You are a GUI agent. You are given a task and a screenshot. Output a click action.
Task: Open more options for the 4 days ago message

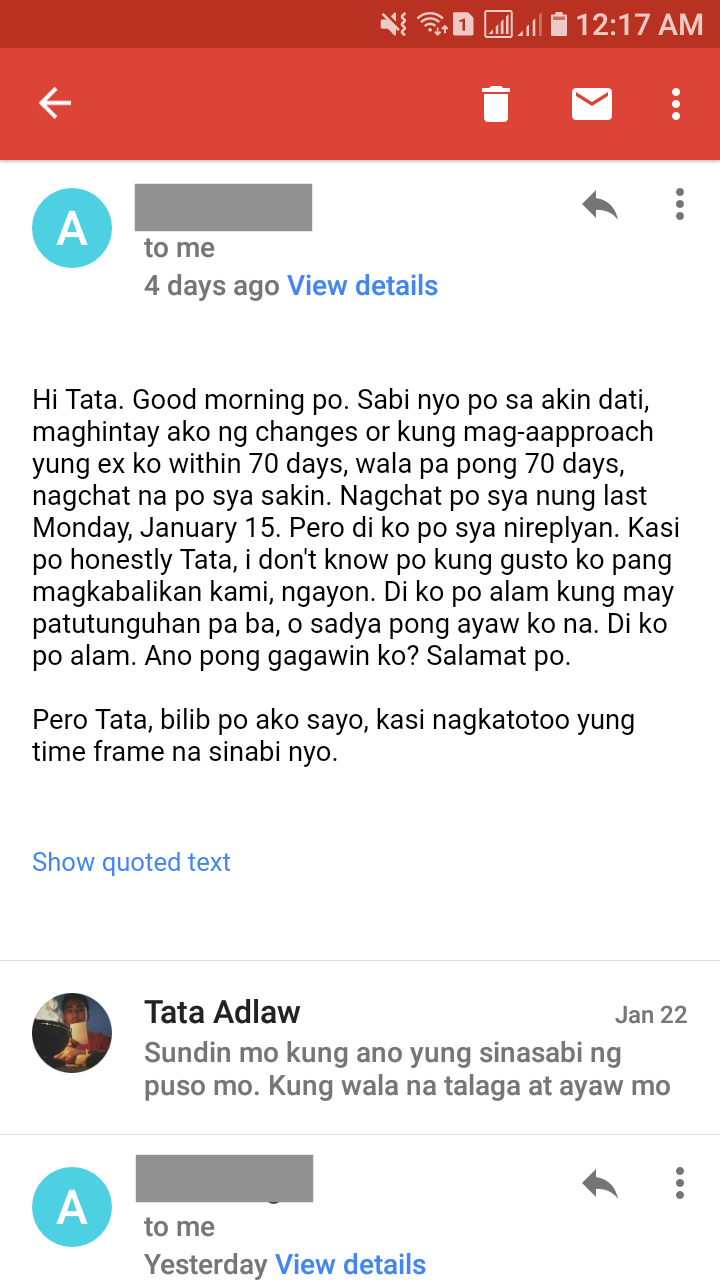pos(680,204)
